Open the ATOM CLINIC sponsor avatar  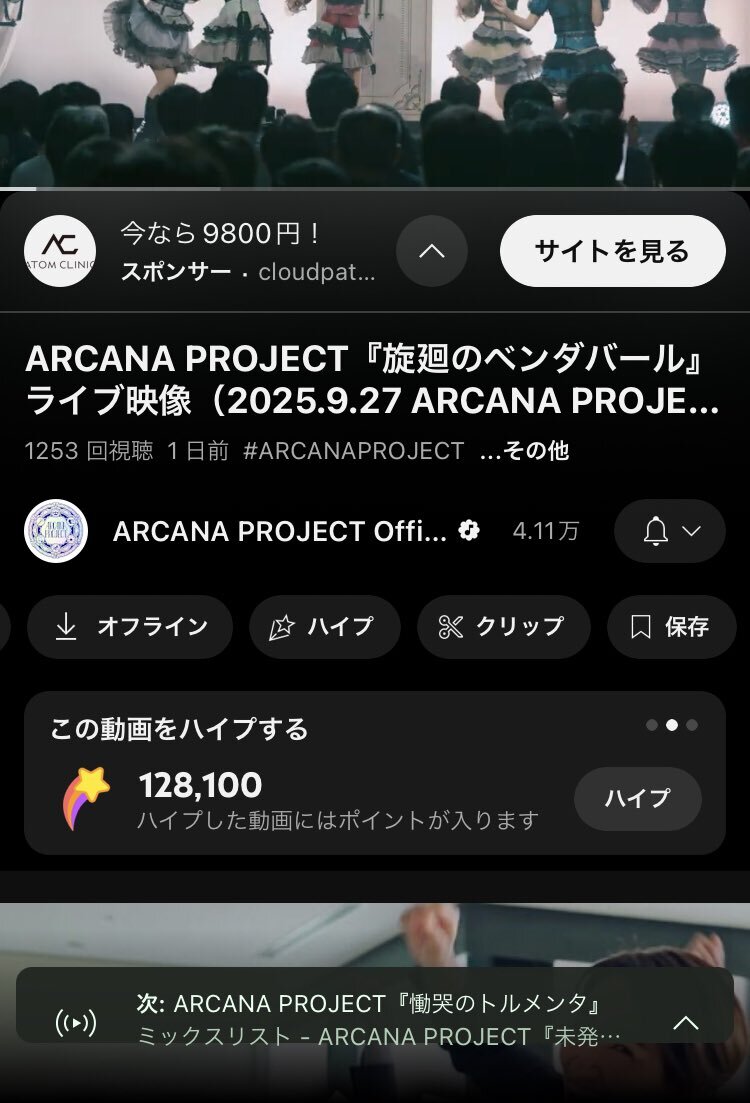click(x=60, y=252)
